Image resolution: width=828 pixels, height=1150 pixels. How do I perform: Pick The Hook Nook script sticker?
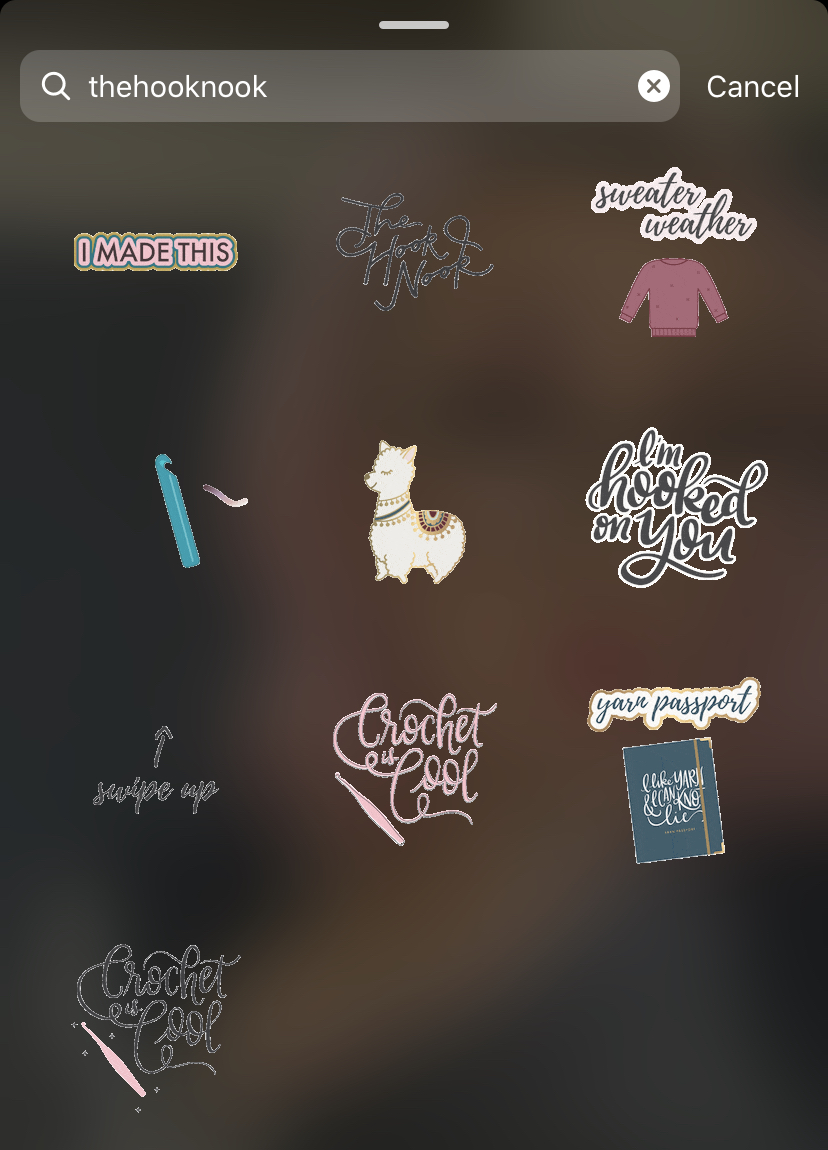412,252
